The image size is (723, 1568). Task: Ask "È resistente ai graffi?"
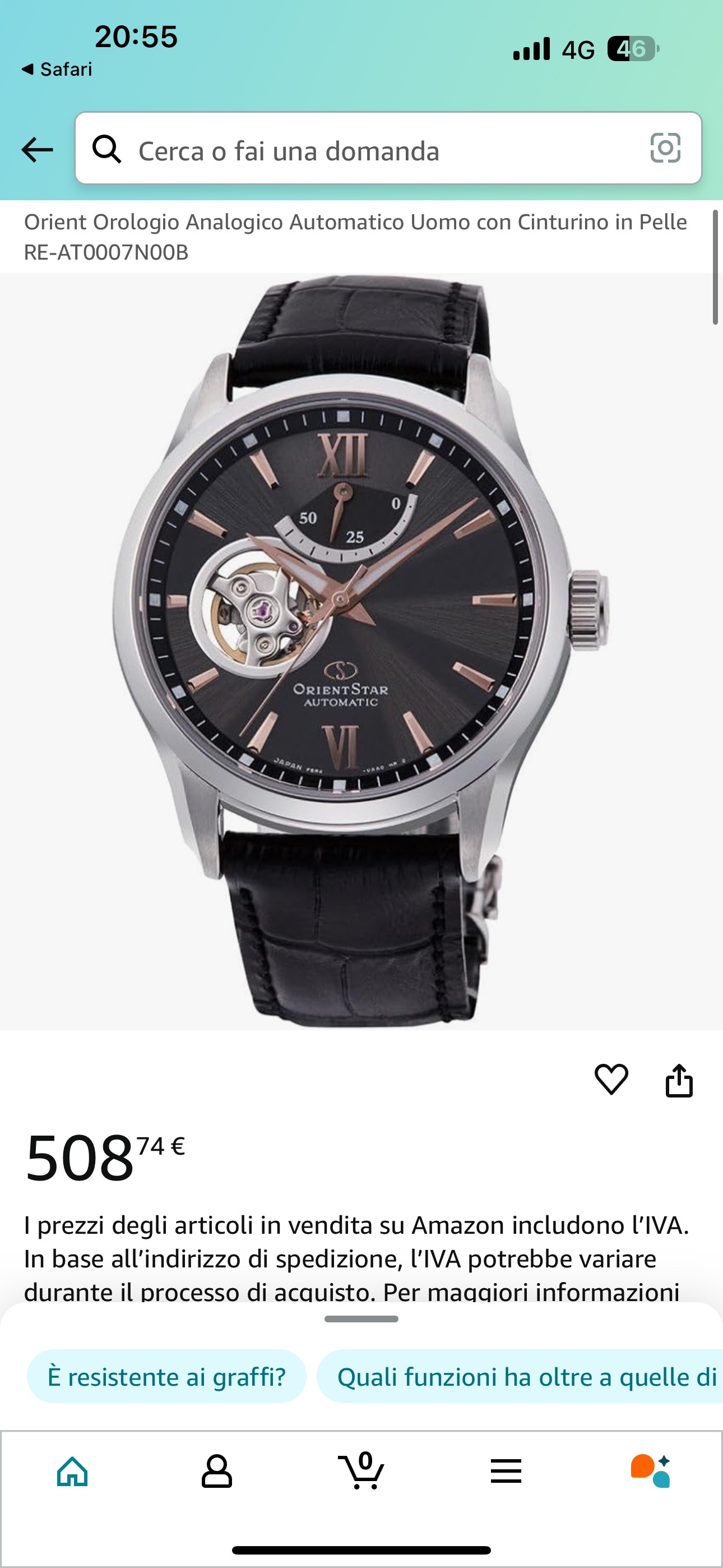[166, 1377]
